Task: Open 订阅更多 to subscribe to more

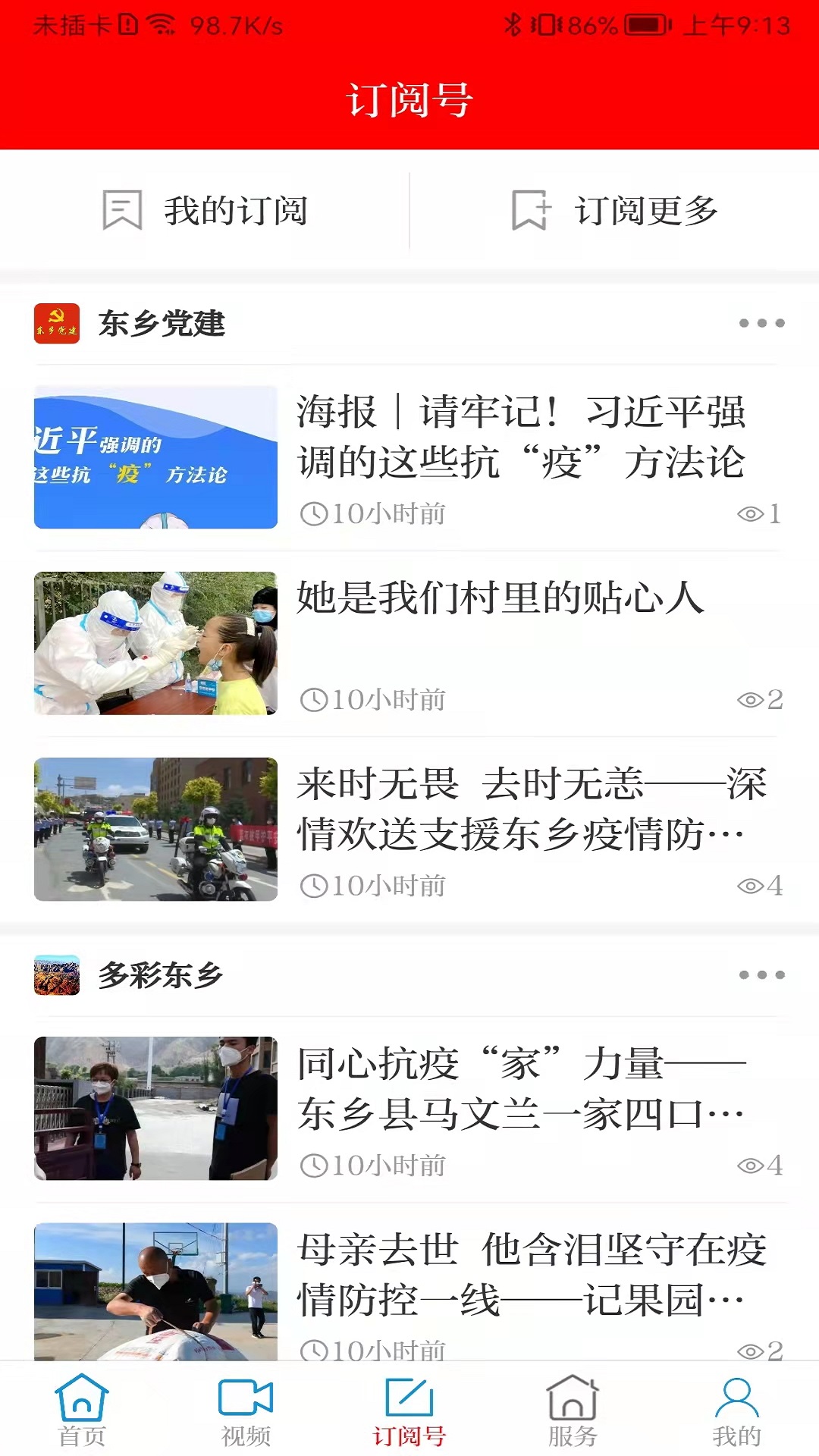Action: click(614, 210)
